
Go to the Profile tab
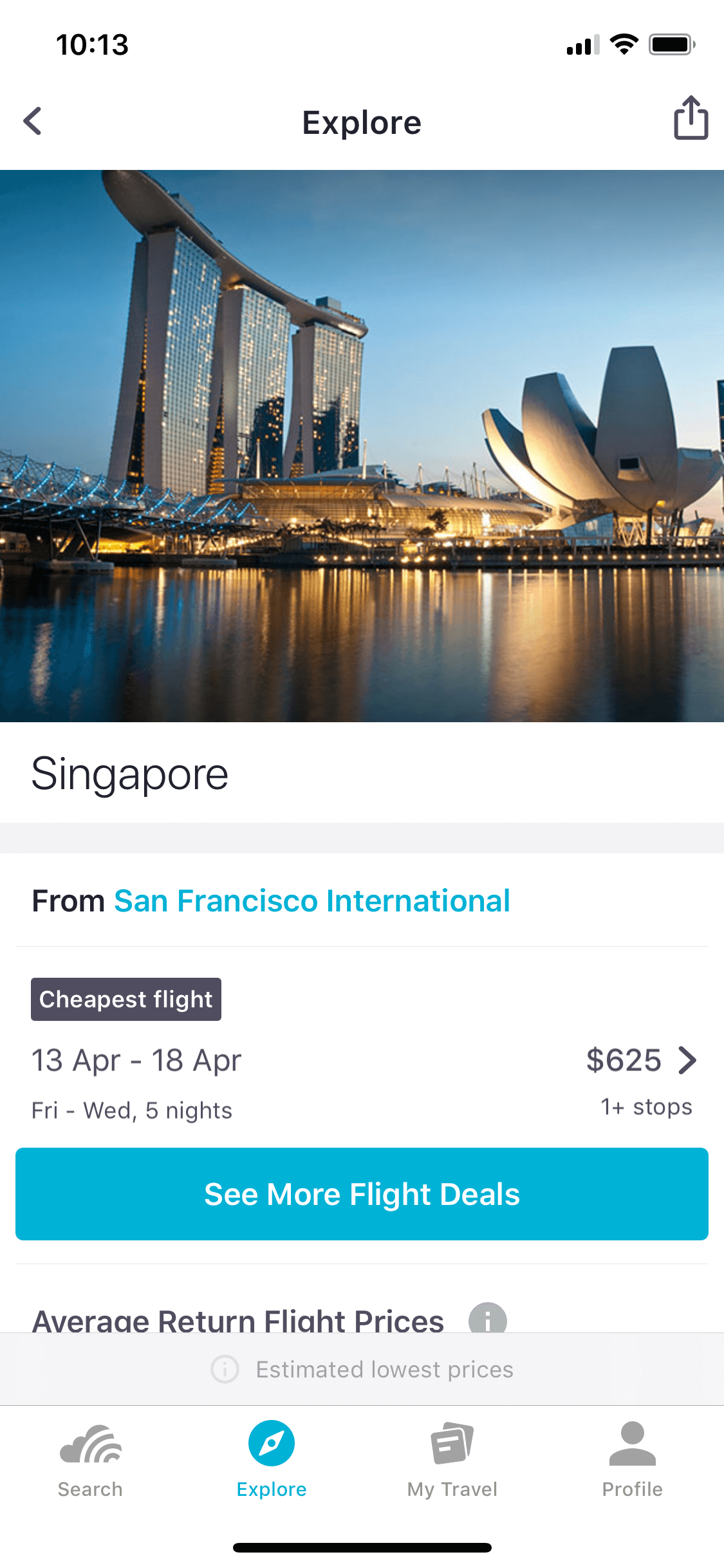[633, 1461]
